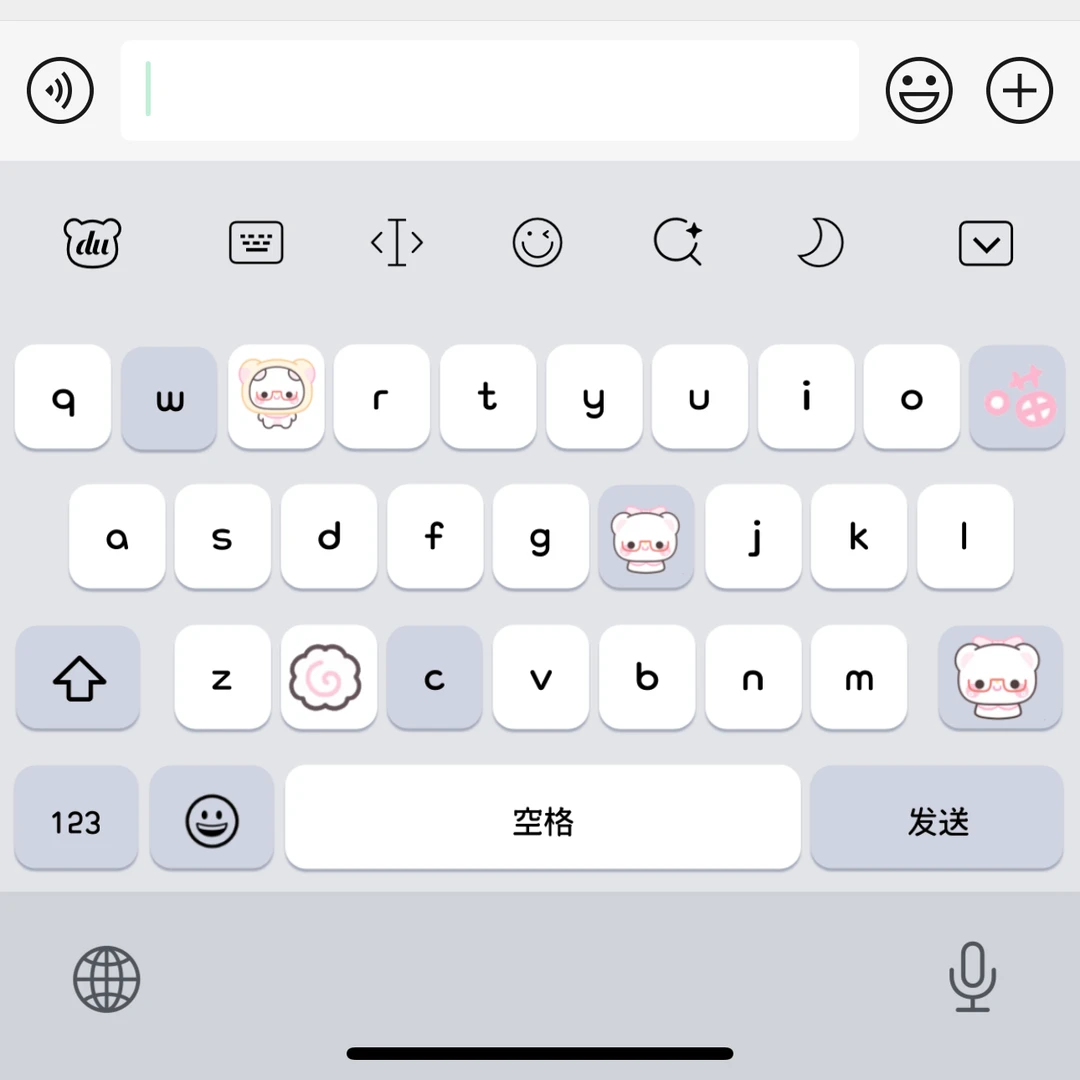Switch keyboards with the globe icon
This screenshot has width=1080, height=1080.
coord(106,979)
